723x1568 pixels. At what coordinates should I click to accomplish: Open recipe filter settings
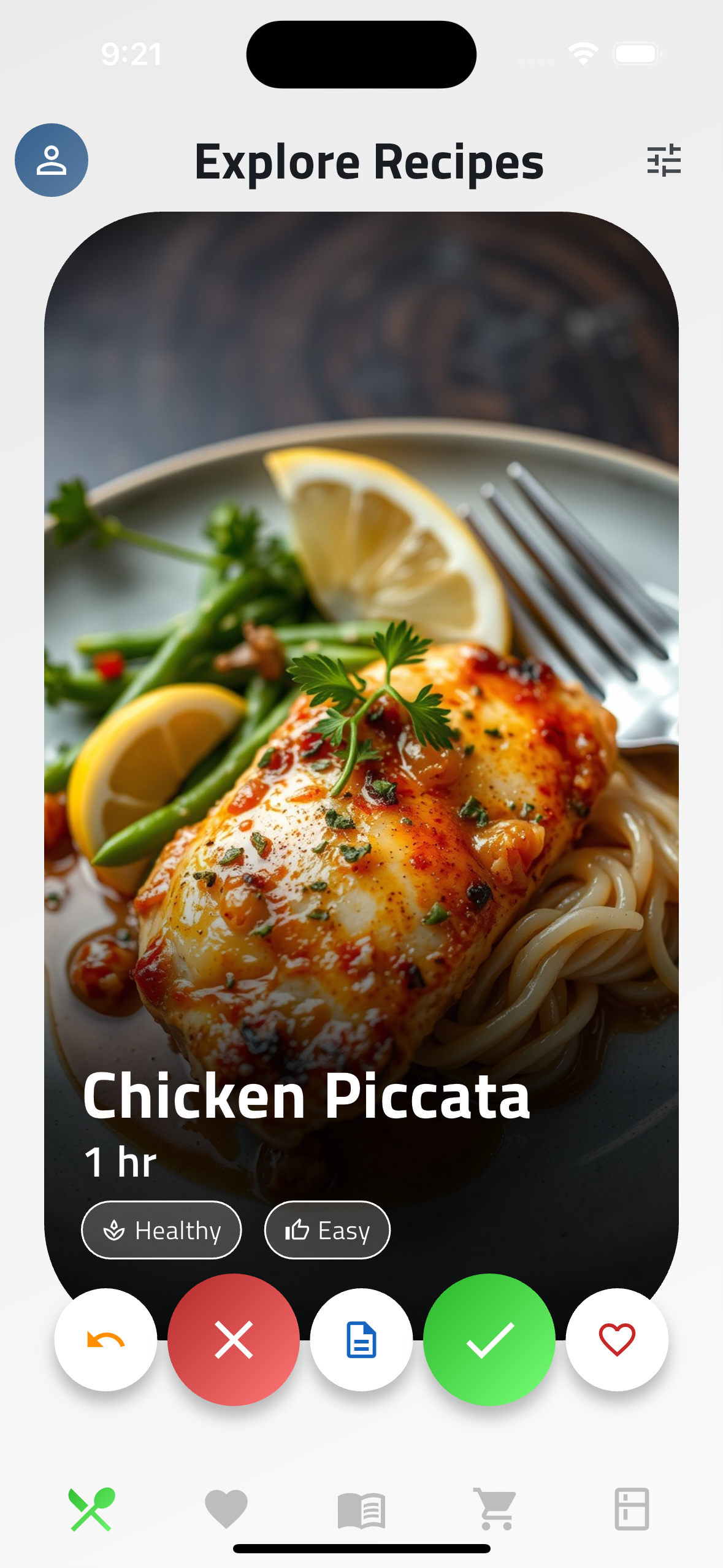coord(665,161)
